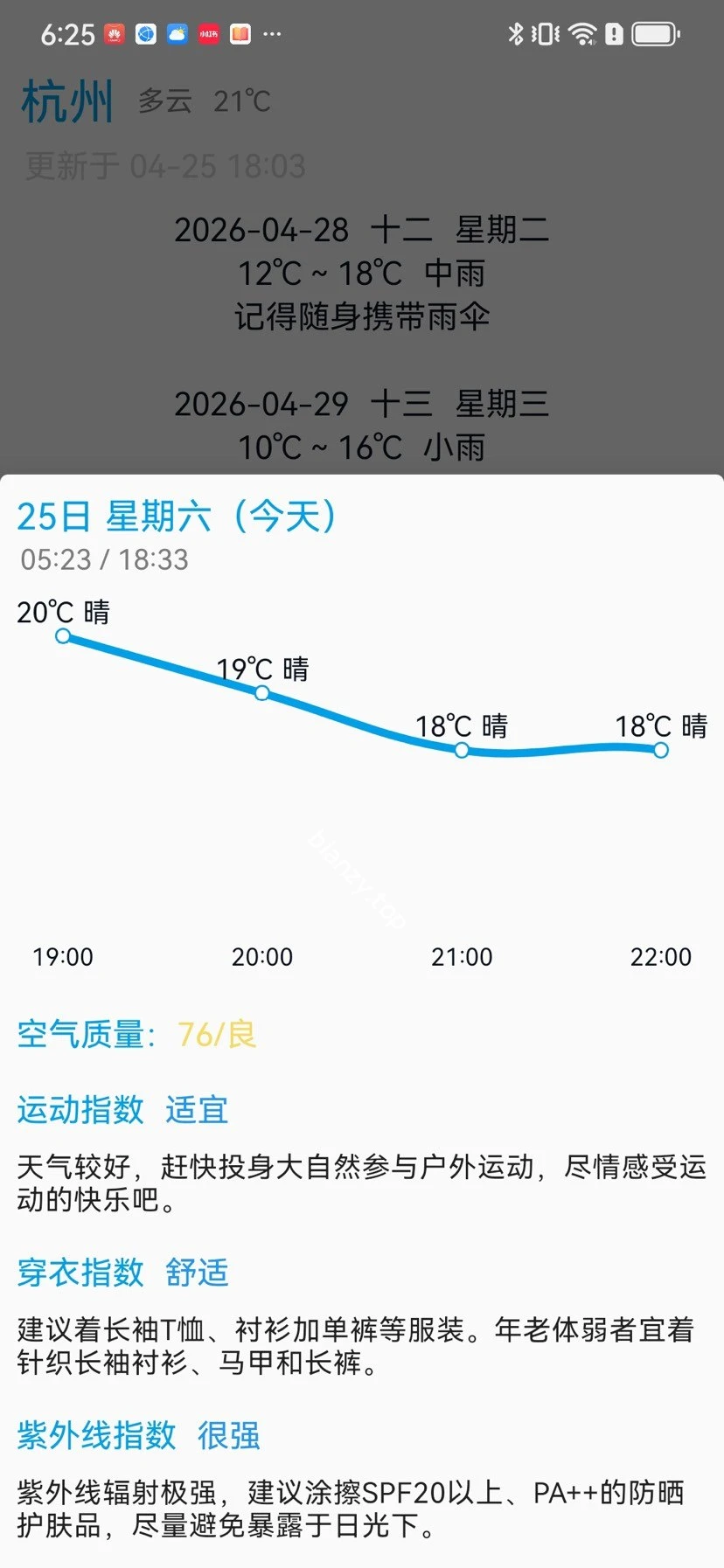Tap the 运动指数 适宜 link

(x=122, y=1110)
